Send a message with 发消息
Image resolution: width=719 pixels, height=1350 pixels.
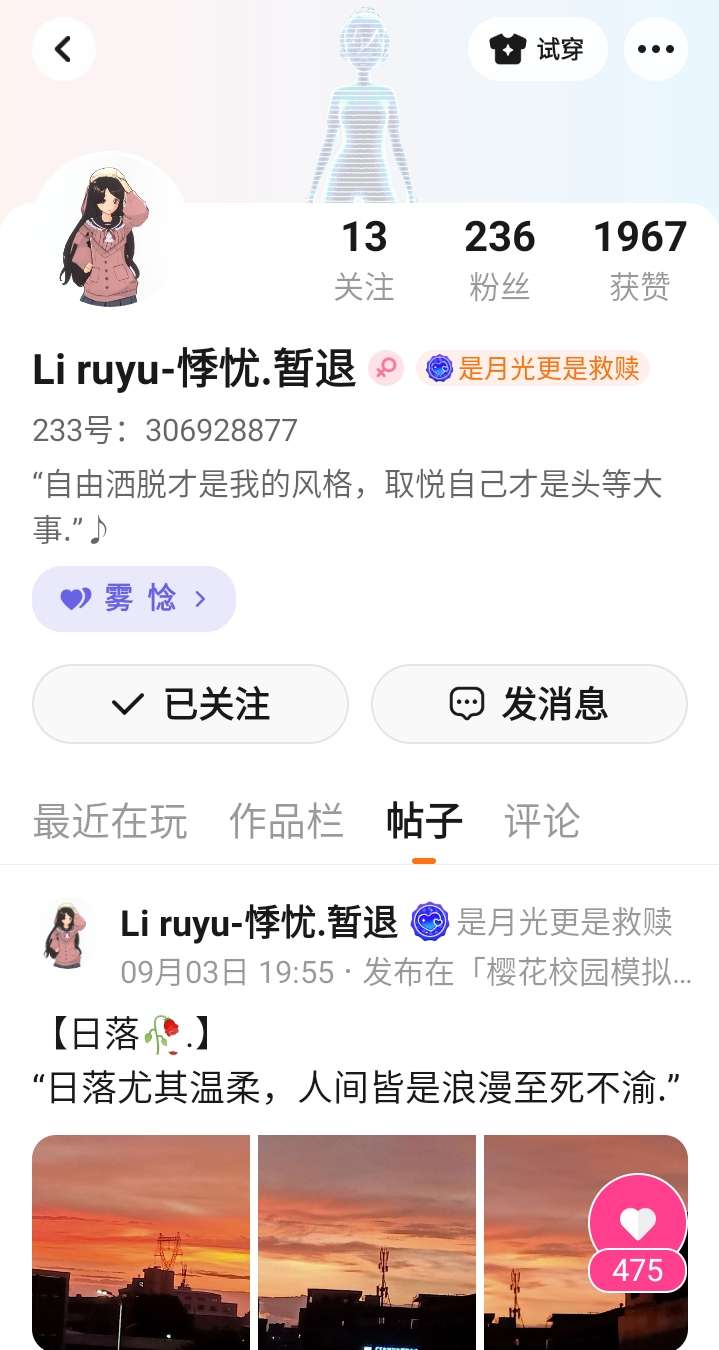point(529,704)
